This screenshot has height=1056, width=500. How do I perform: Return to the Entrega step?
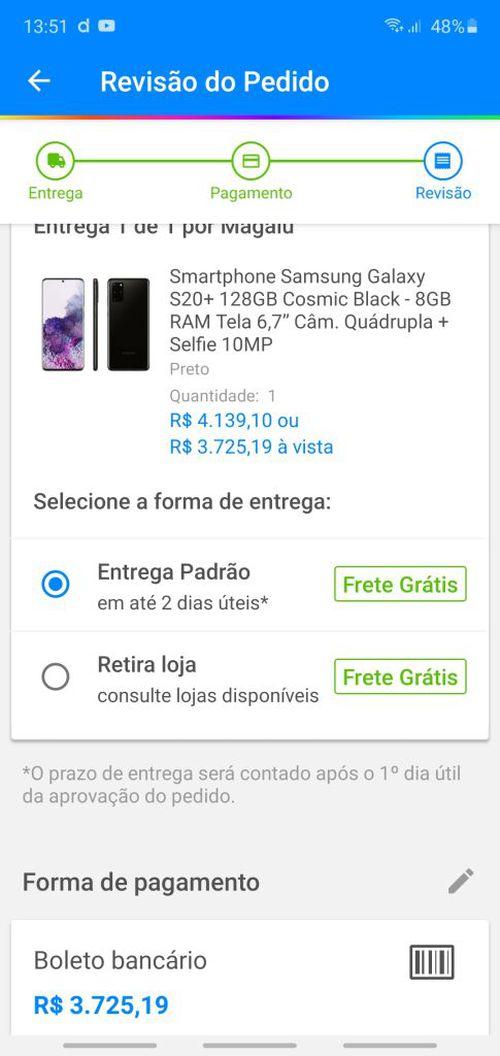[55, 174]
